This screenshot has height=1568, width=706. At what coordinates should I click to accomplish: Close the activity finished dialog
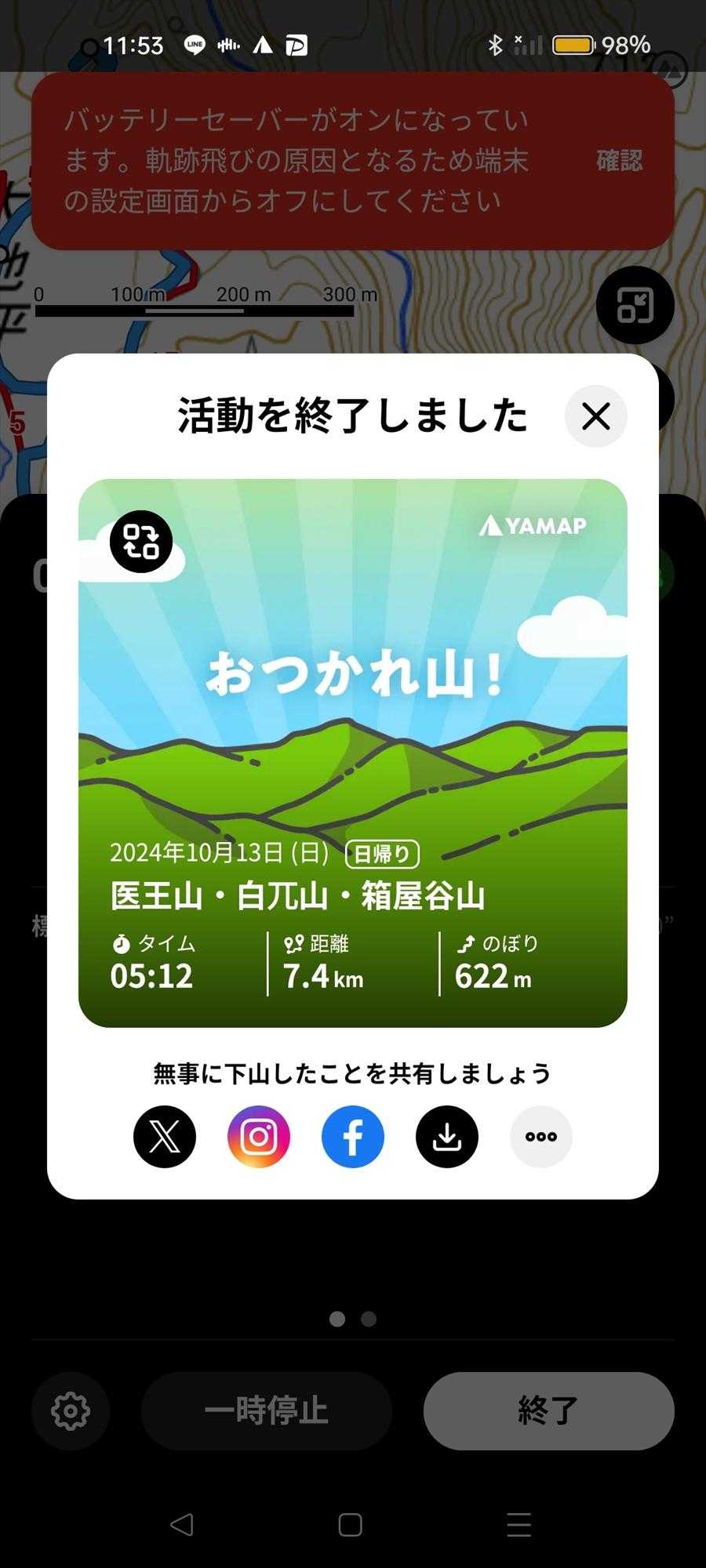pos(595,416)
